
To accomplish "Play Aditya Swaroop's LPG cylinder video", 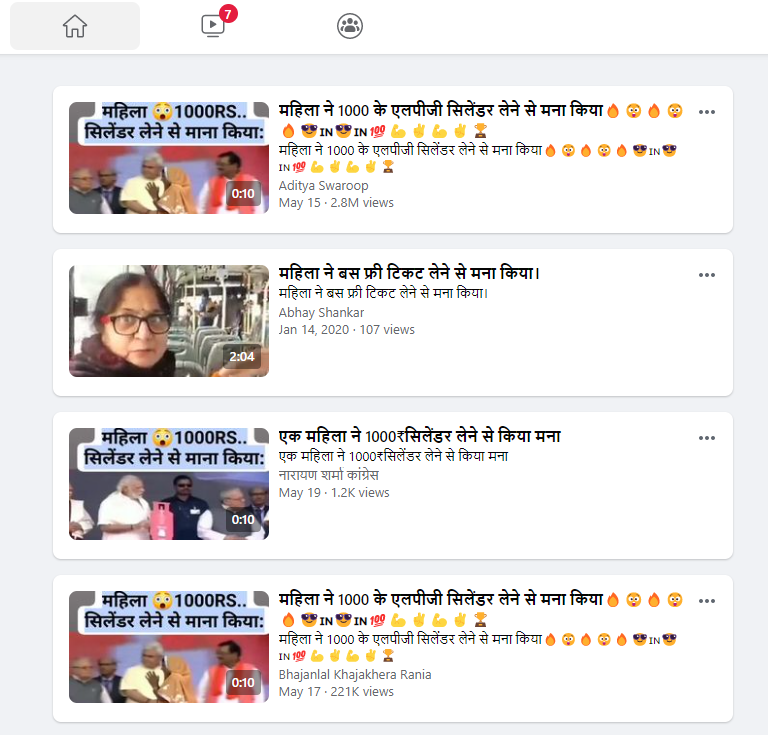I will [x=168, y=158].
